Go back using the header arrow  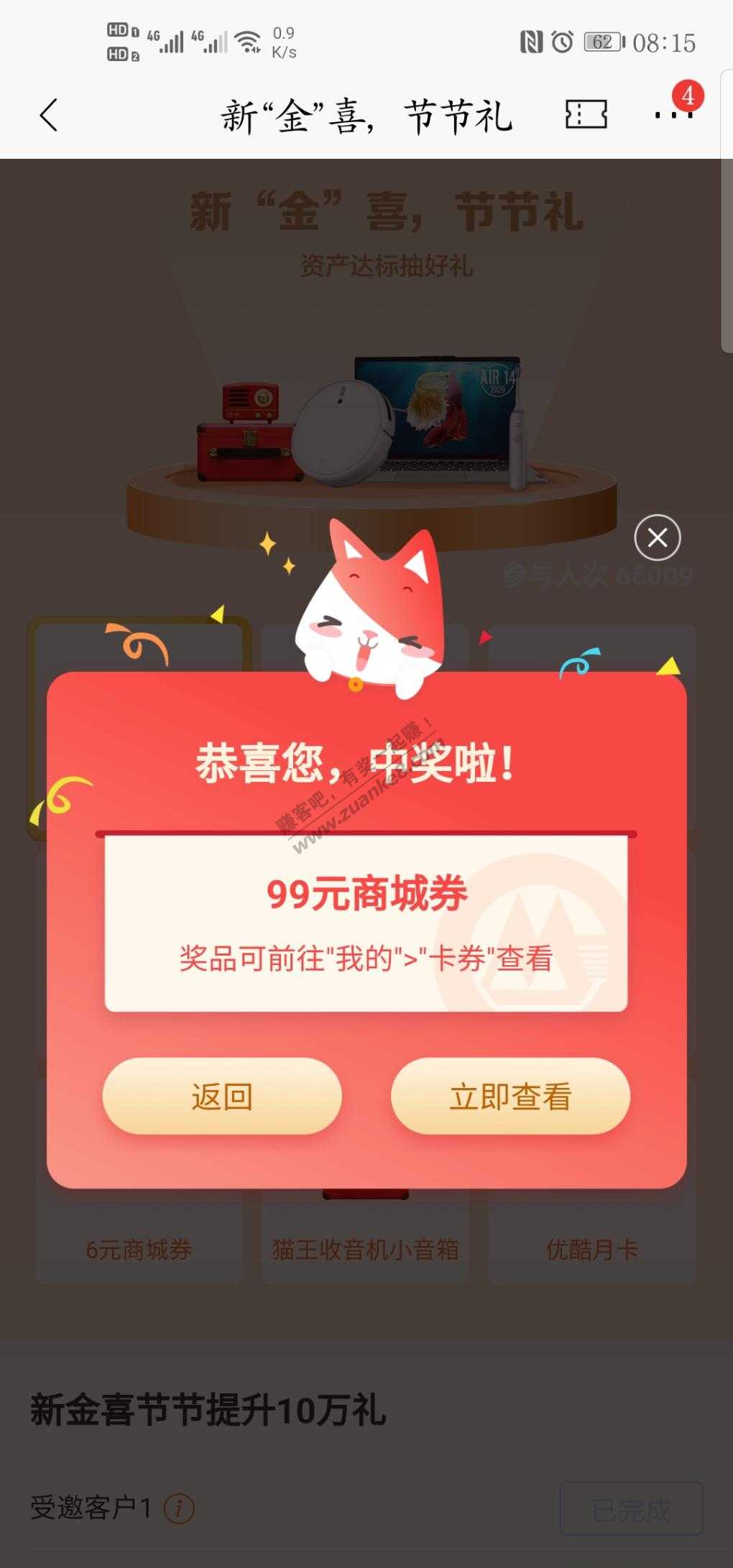48,115
